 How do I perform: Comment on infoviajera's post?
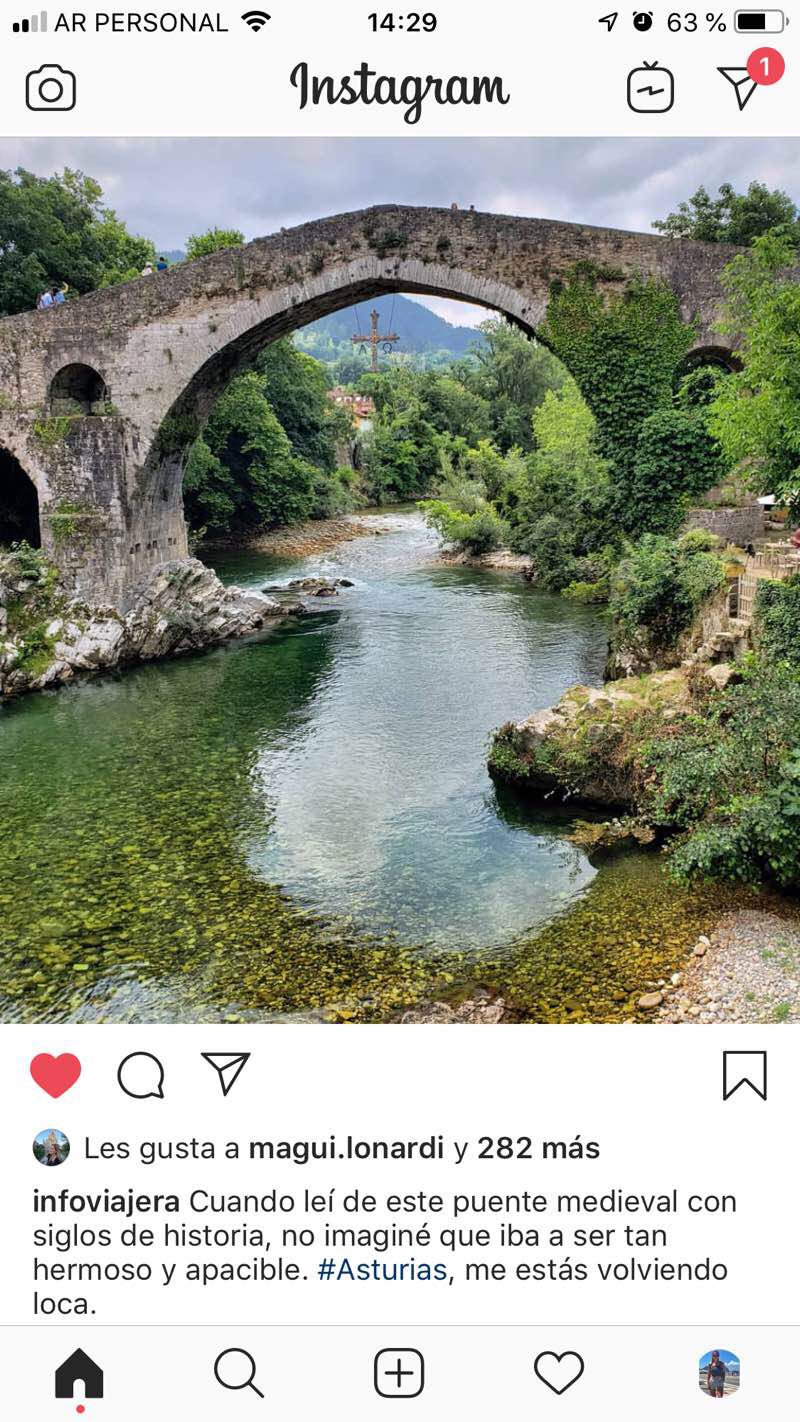[141, 1075]
